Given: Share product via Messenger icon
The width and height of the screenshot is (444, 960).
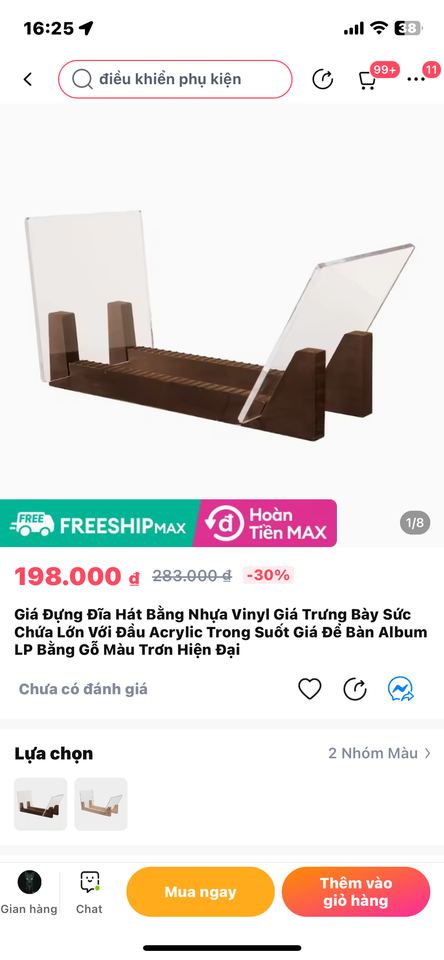Looking at the screenshot, I should click(401, 689).
